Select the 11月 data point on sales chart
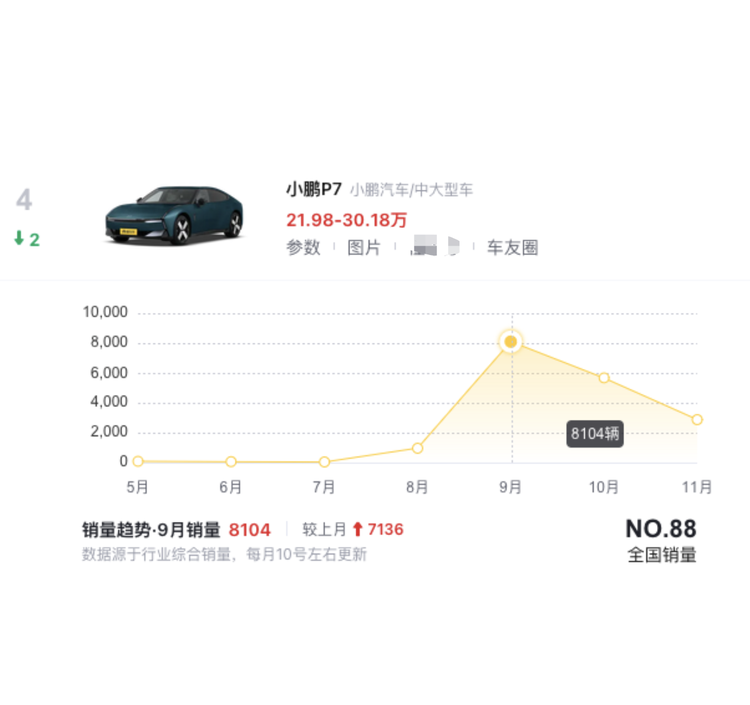 [697, 420]
